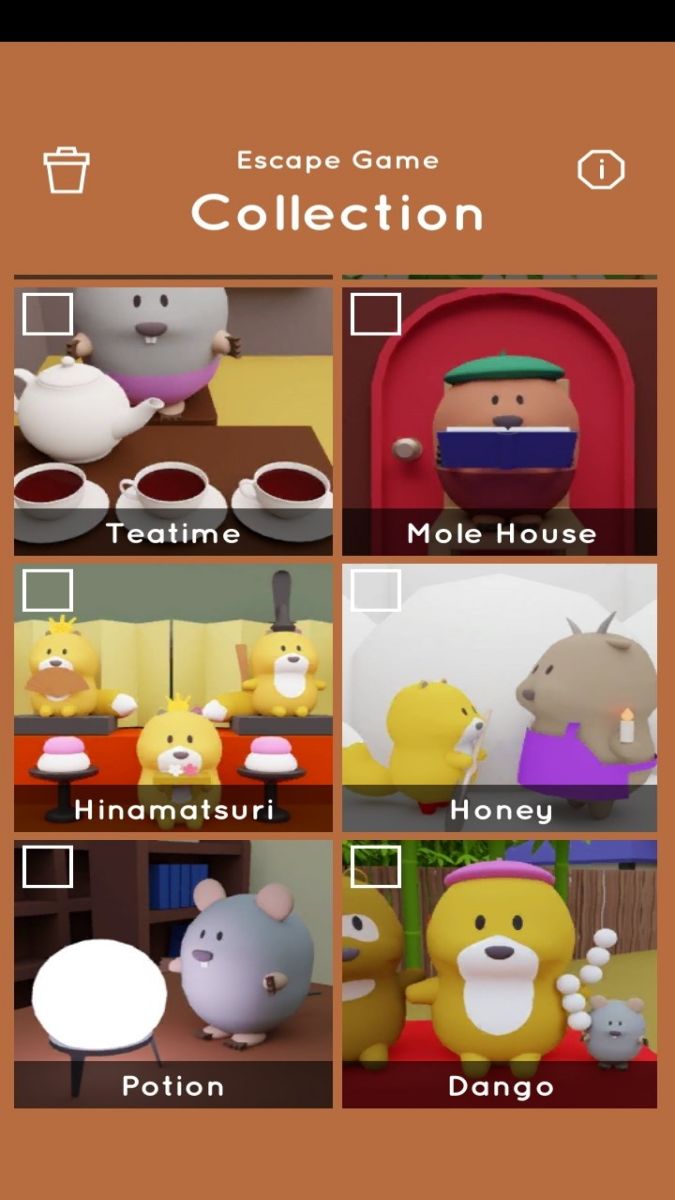Select the Dango tile checkbox
The image size is (675, 1200).
pos(376,866)
